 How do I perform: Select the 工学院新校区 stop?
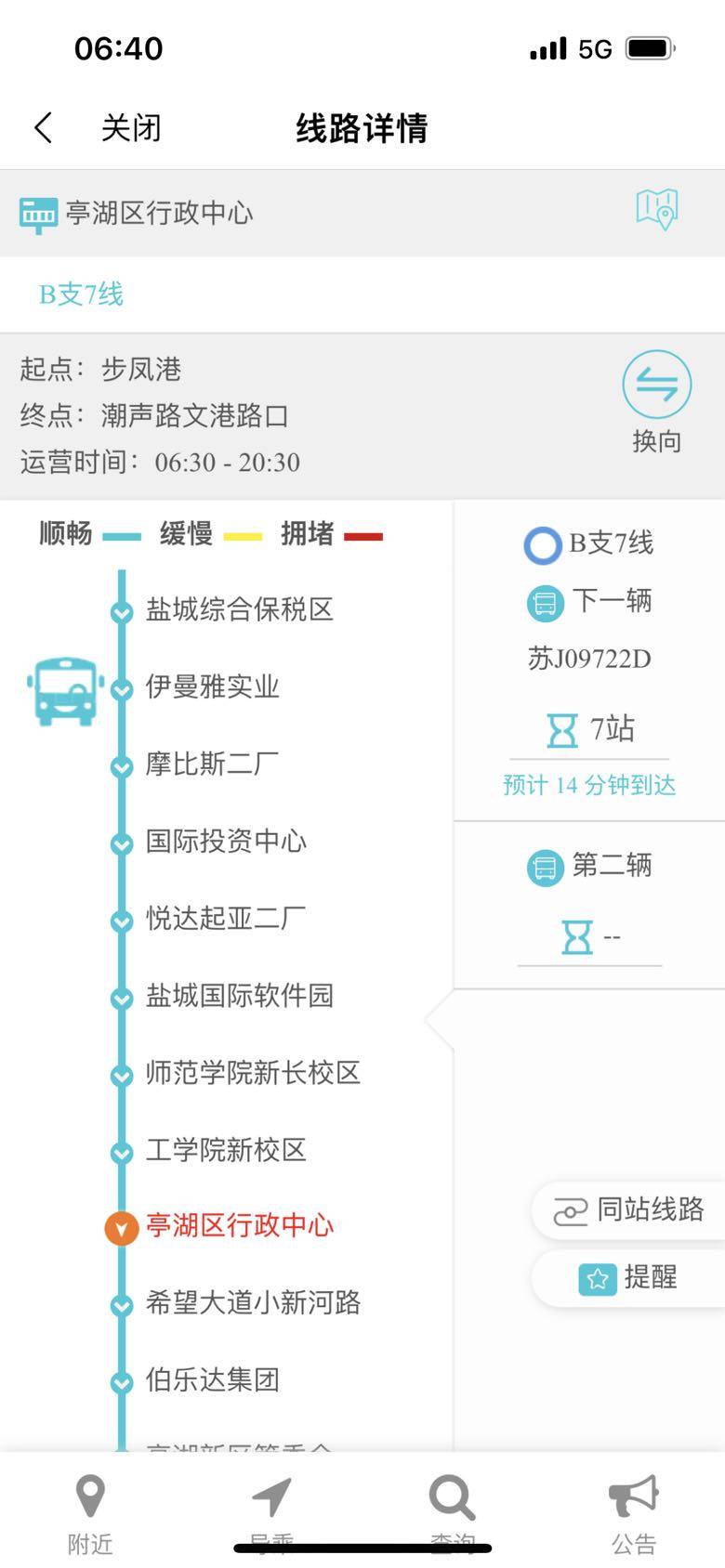[226, 1150]
